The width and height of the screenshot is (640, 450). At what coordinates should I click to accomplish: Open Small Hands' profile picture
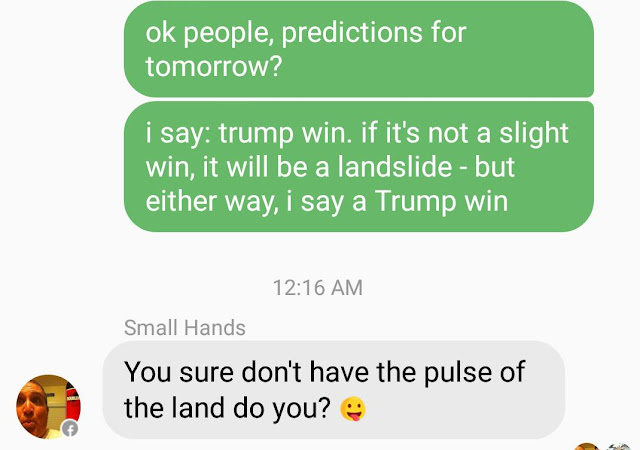click(x=47, y=405)
